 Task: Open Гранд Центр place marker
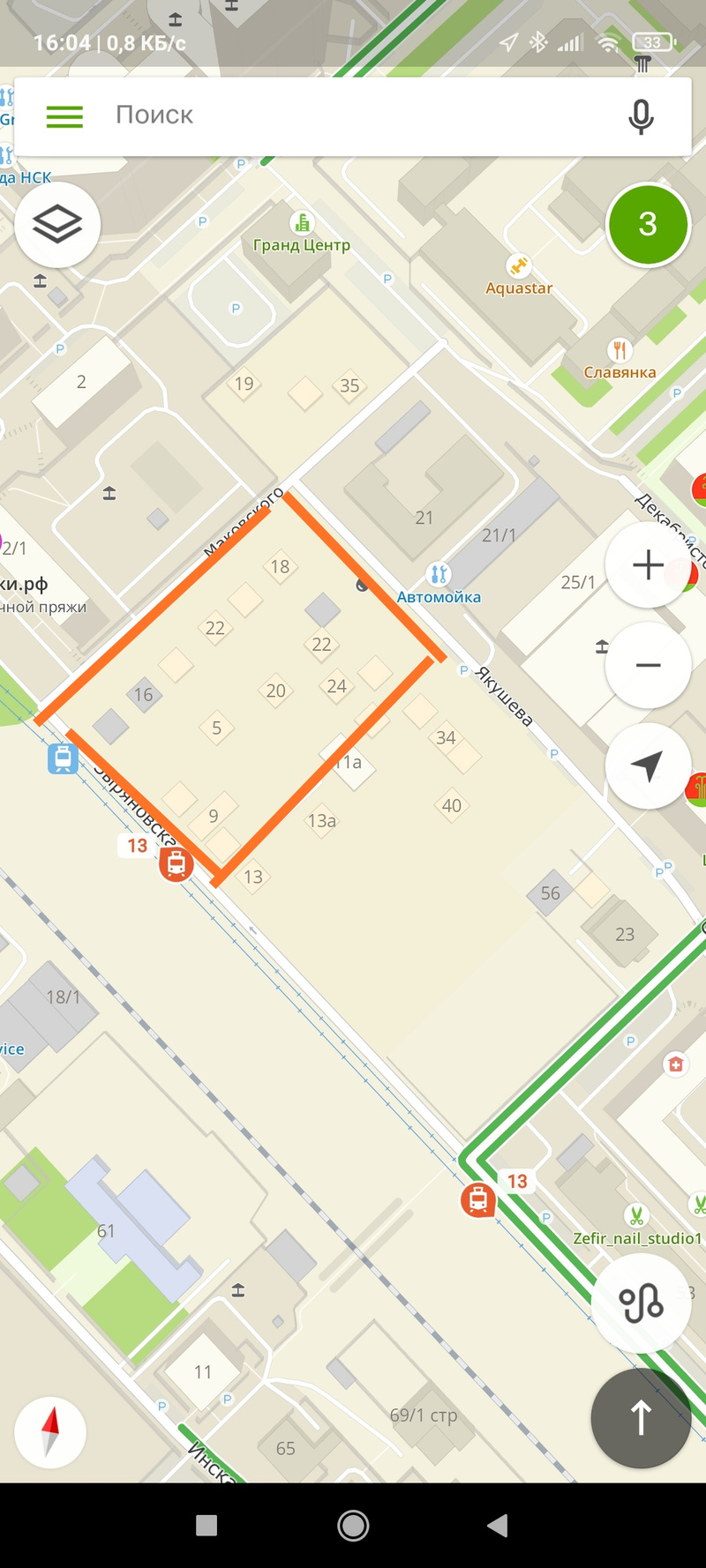pos(302,223)
